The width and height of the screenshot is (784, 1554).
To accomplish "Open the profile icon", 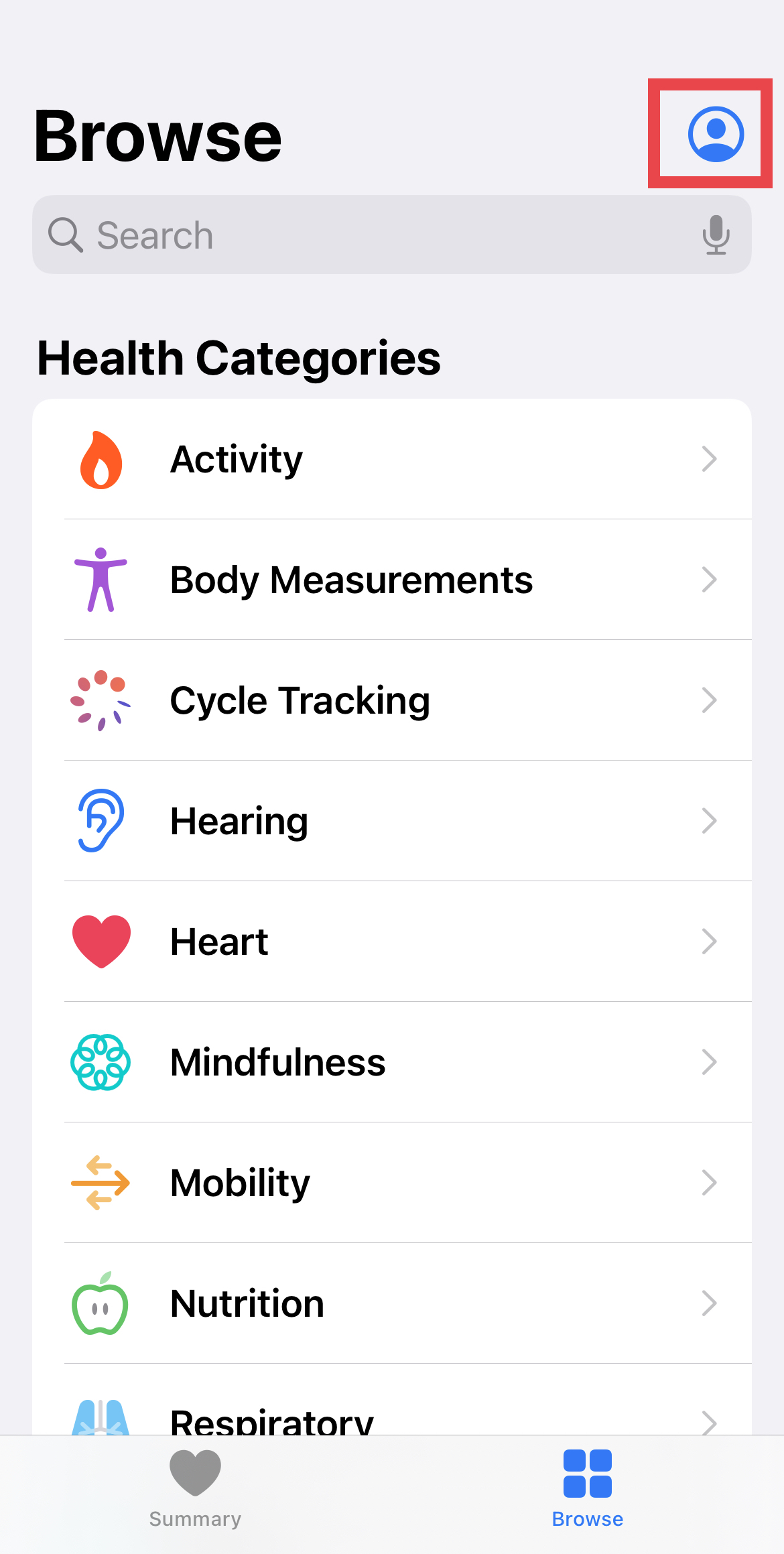I will click(x=716, y=134).
